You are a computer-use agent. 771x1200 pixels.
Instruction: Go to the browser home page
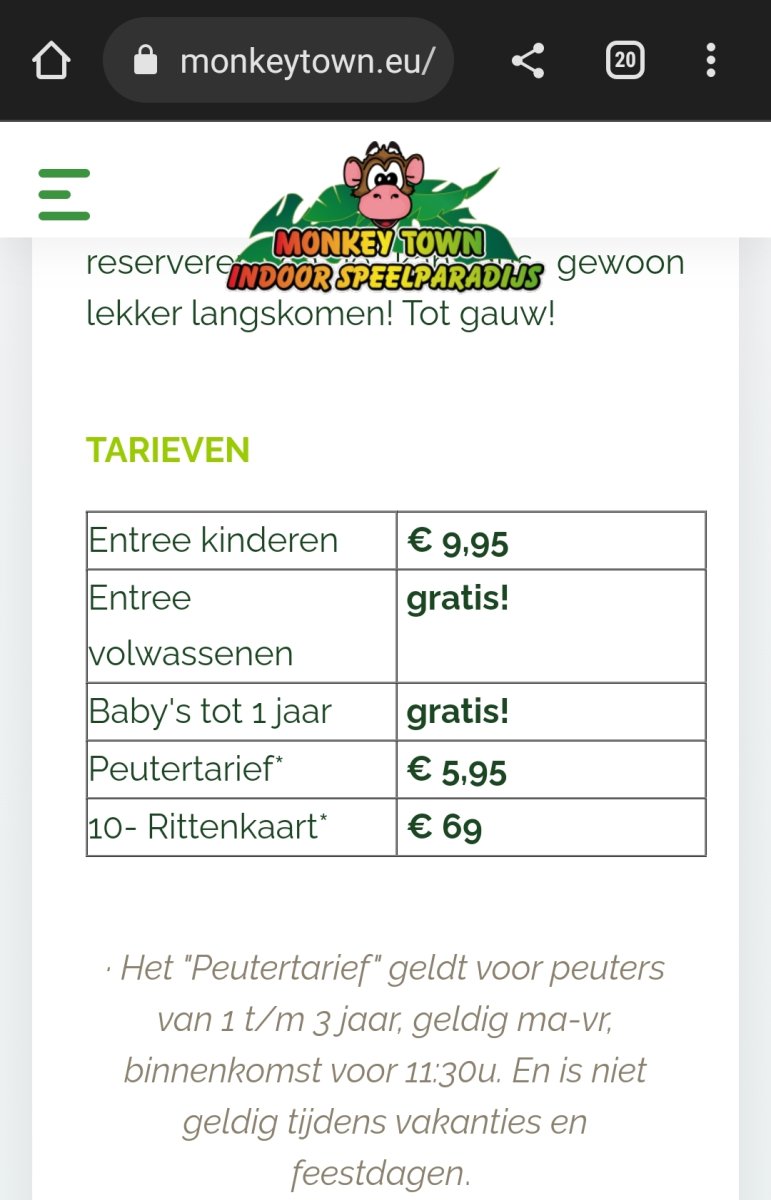pyautogui.click(x=51, y=61)
